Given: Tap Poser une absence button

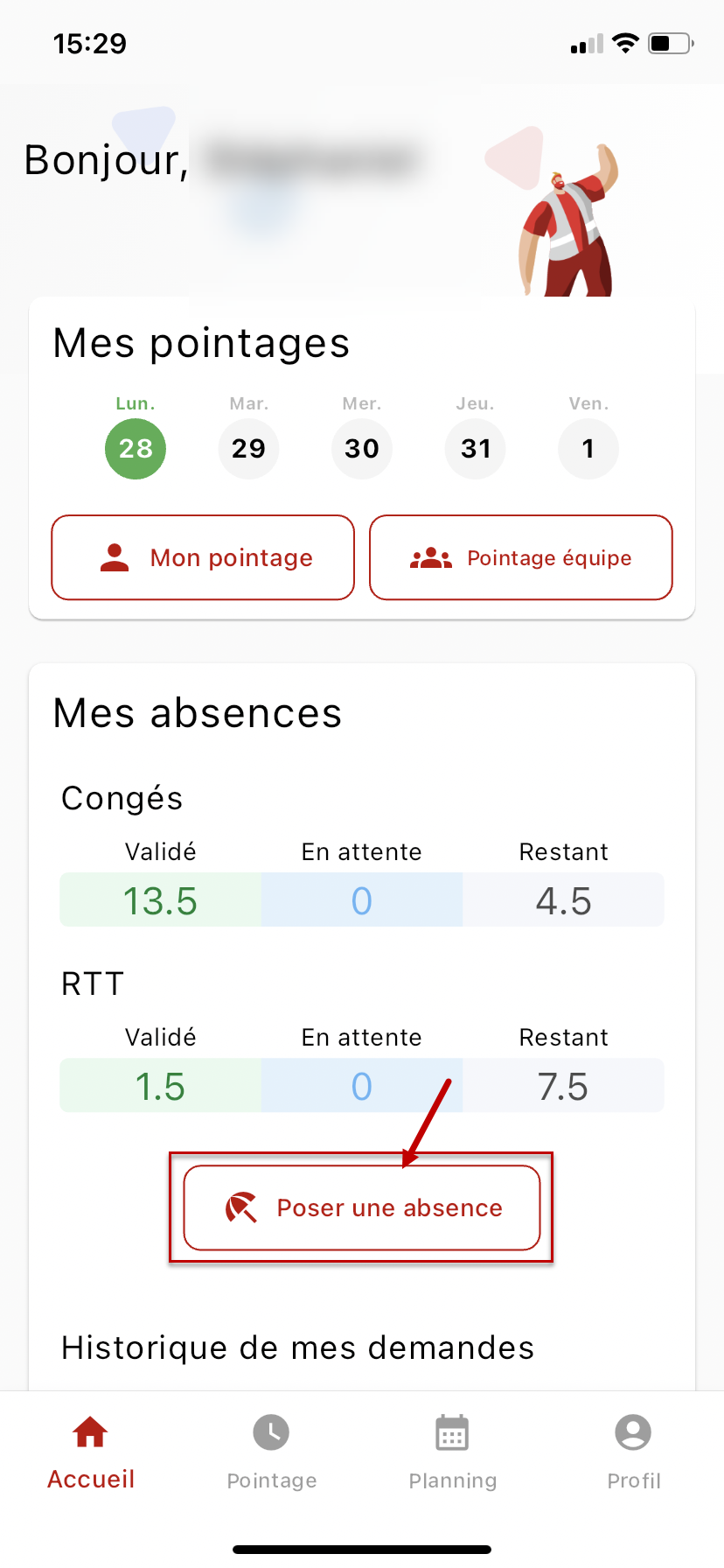Looking at the screenshot, I should pyautogui.click(x=362, y=1207).
